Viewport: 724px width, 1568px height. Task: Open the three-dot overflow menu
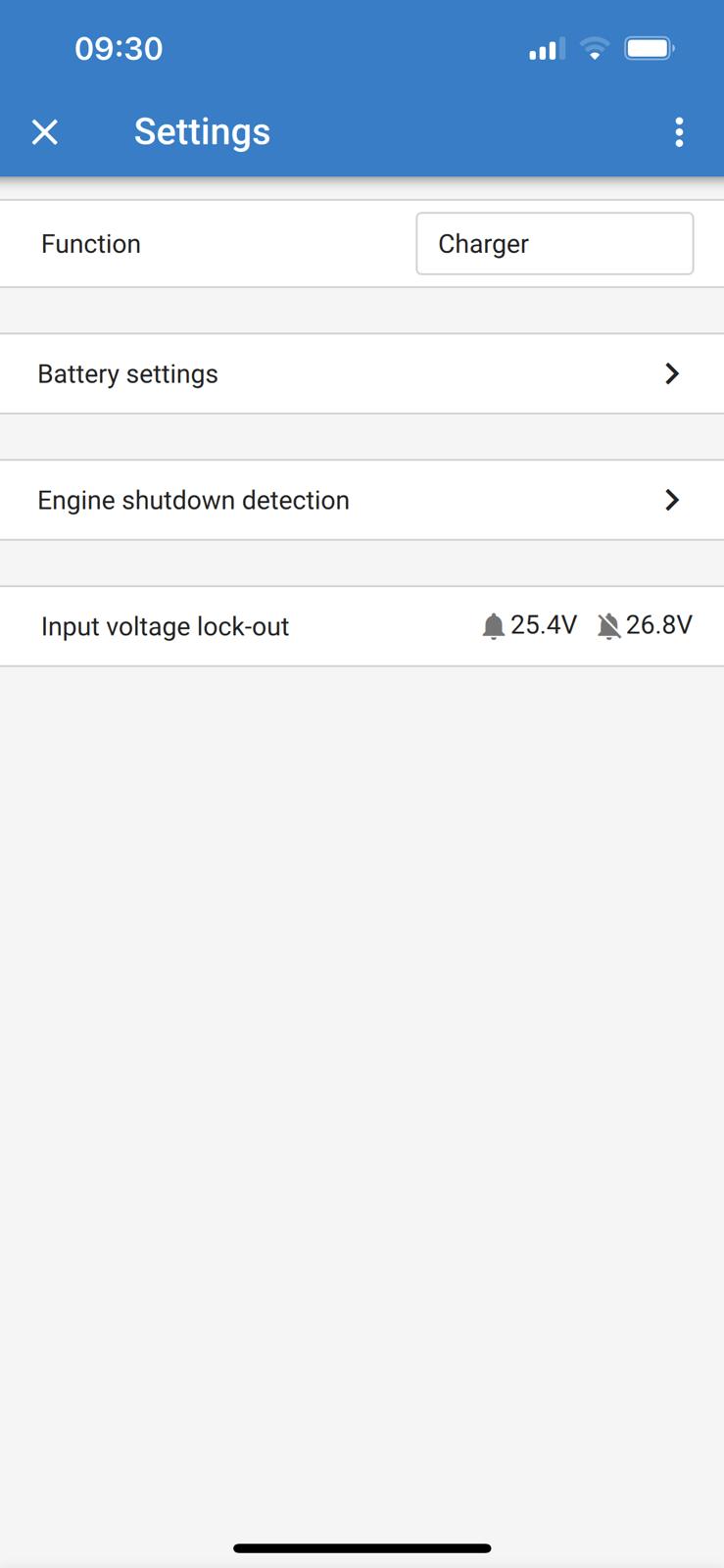pos(679,132)
